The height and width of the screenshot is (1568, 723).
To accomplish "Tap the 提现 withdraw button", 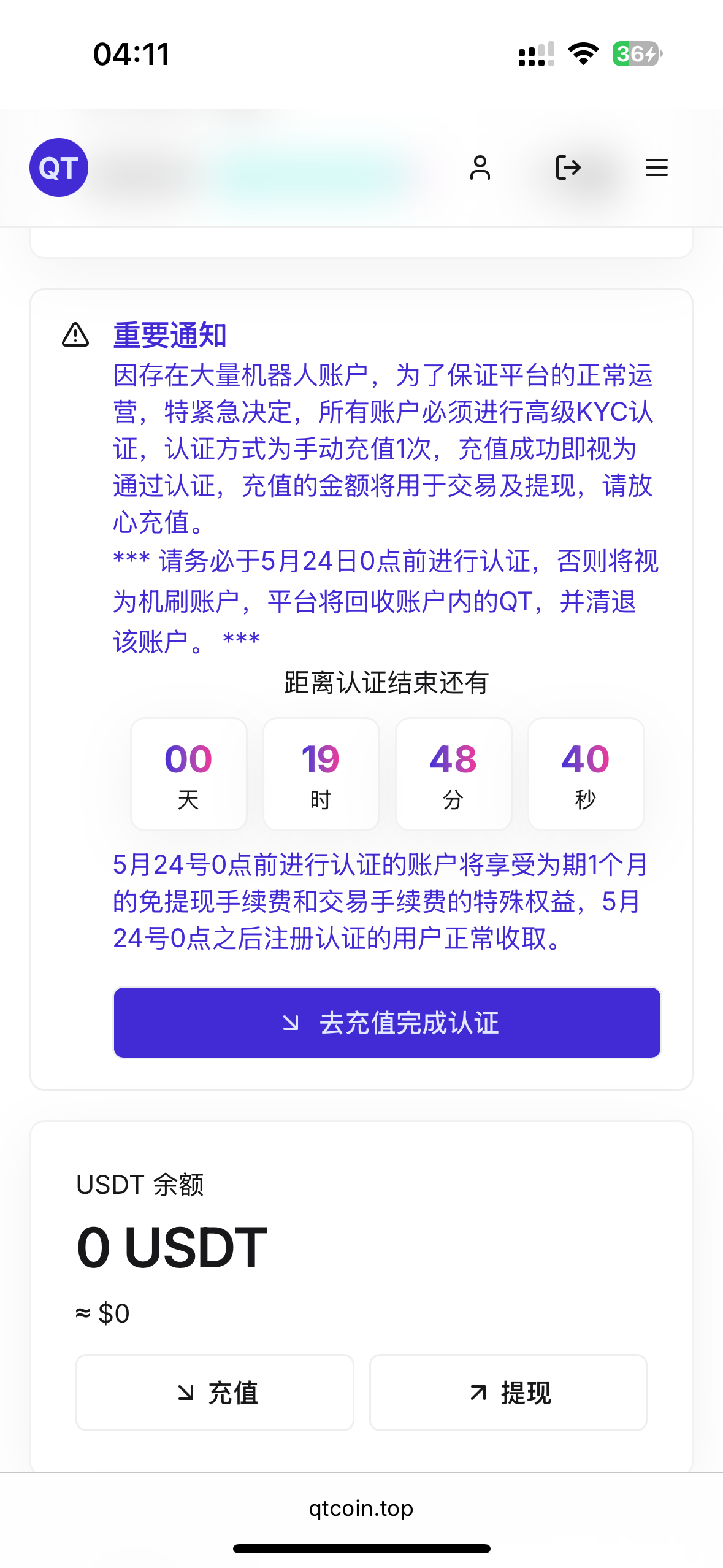I will [x=508, y=1393].
